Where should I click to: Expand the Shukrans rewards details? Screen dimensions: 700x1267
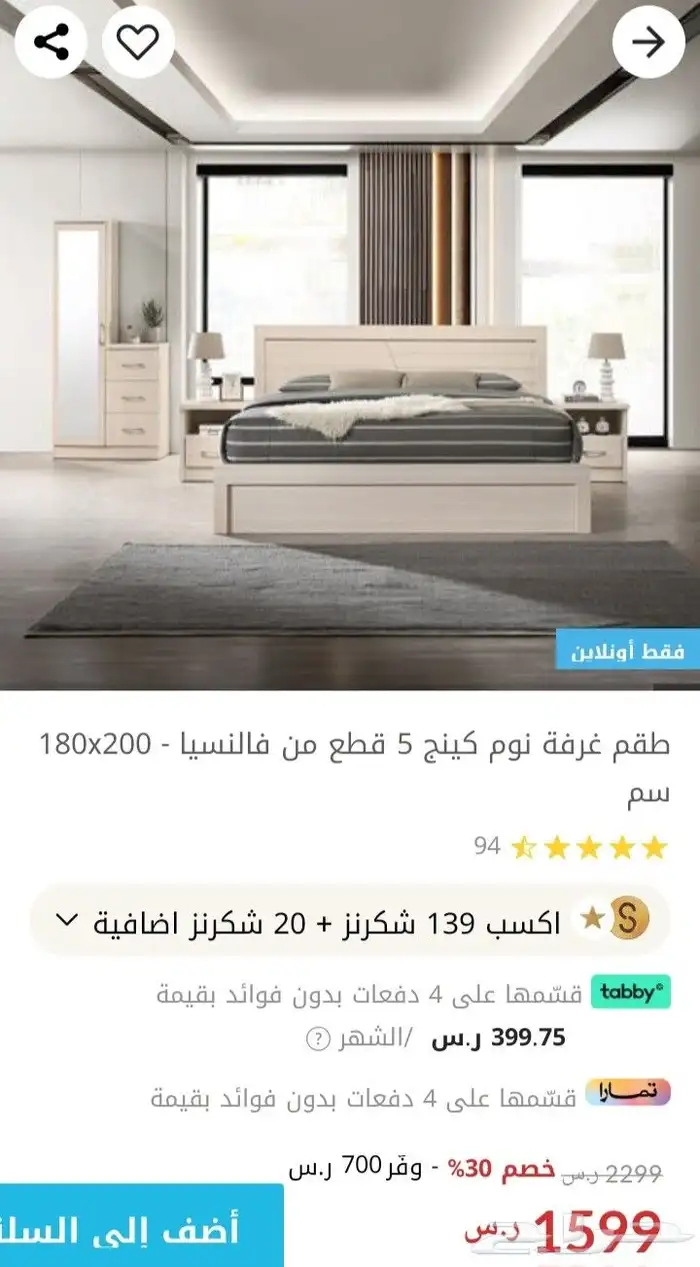click(x=67, y=920)
